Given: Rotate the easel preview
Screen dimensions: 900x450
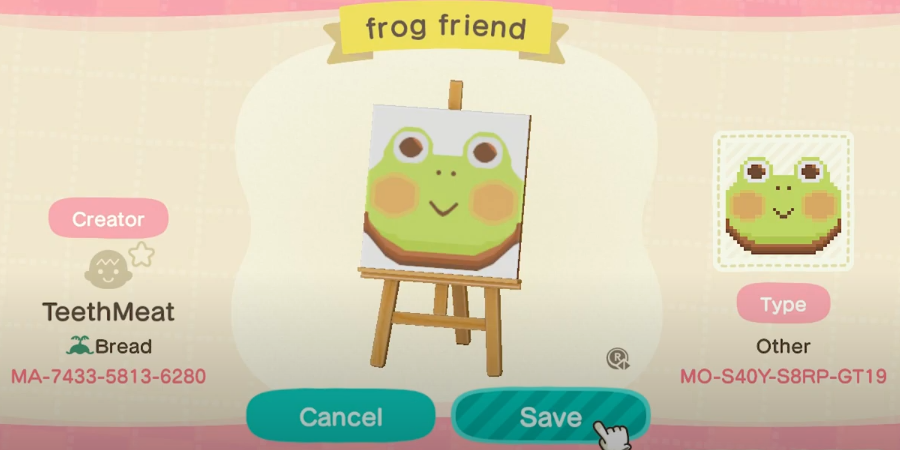Looking at the screenshot, I should (x=617, y=359).
